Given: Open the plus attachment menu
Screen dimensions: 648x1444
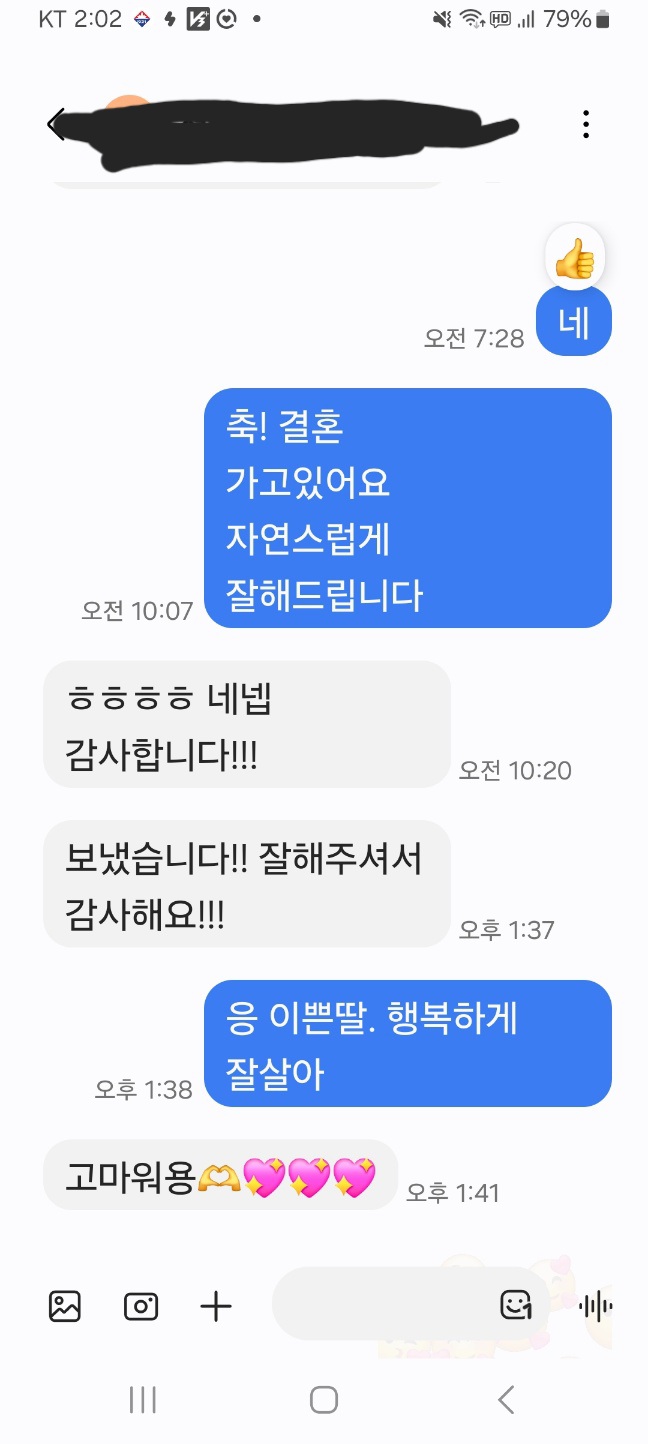Looking at the screenshot, I should point(216,1306).
